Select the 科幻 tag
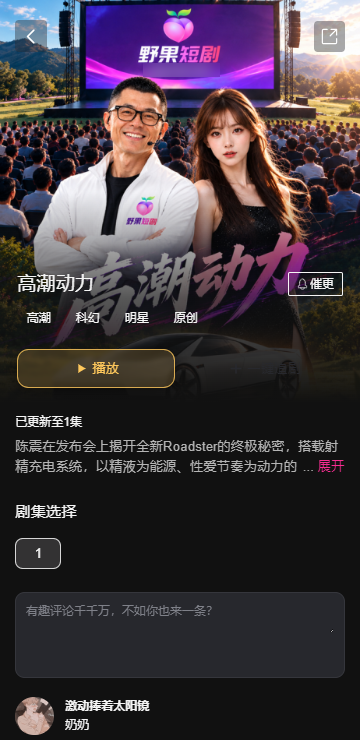The image size is (360, 740). point(87,318)
